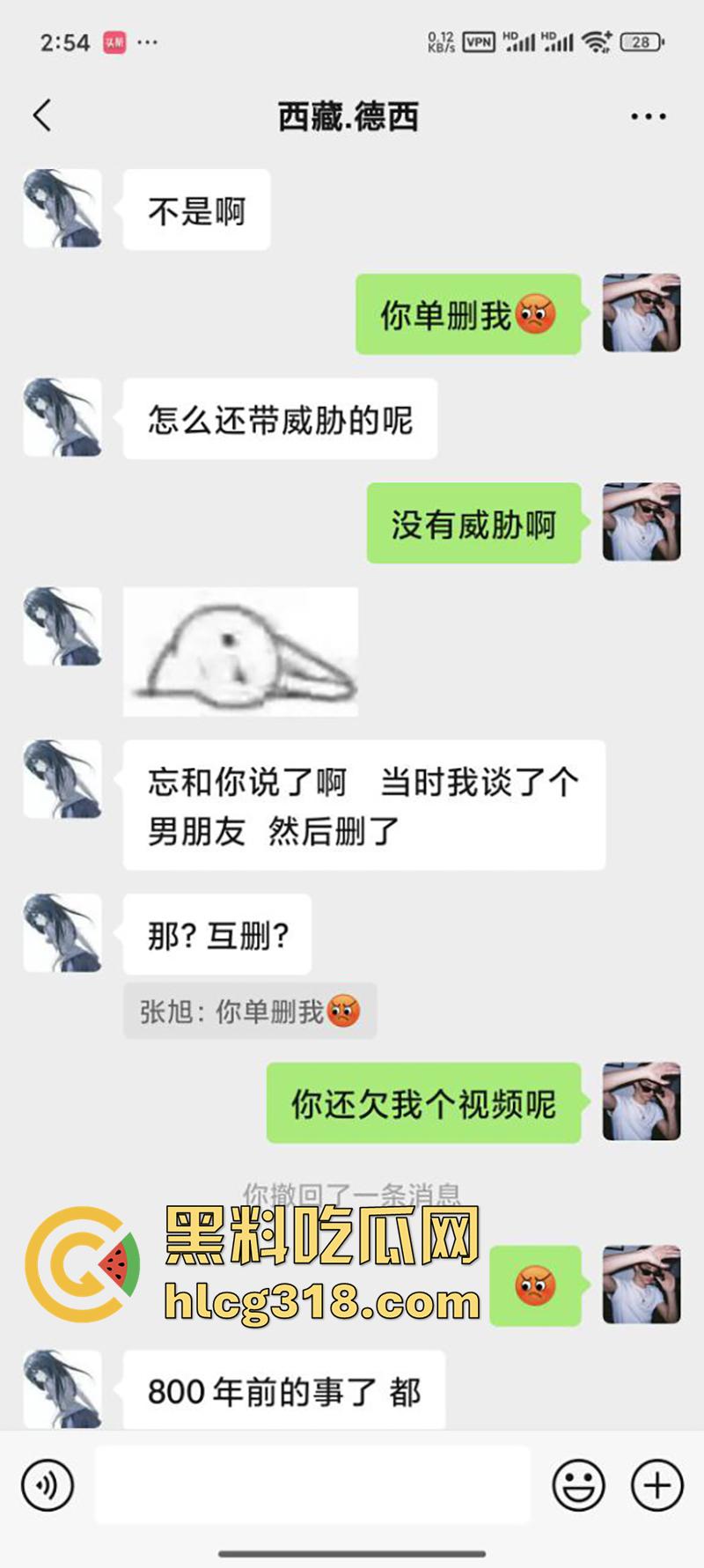Image resolution: width=704 pixels, height=1568 pixels.
Task: Switch to voice input mode
Action: tap(48, 1485)
